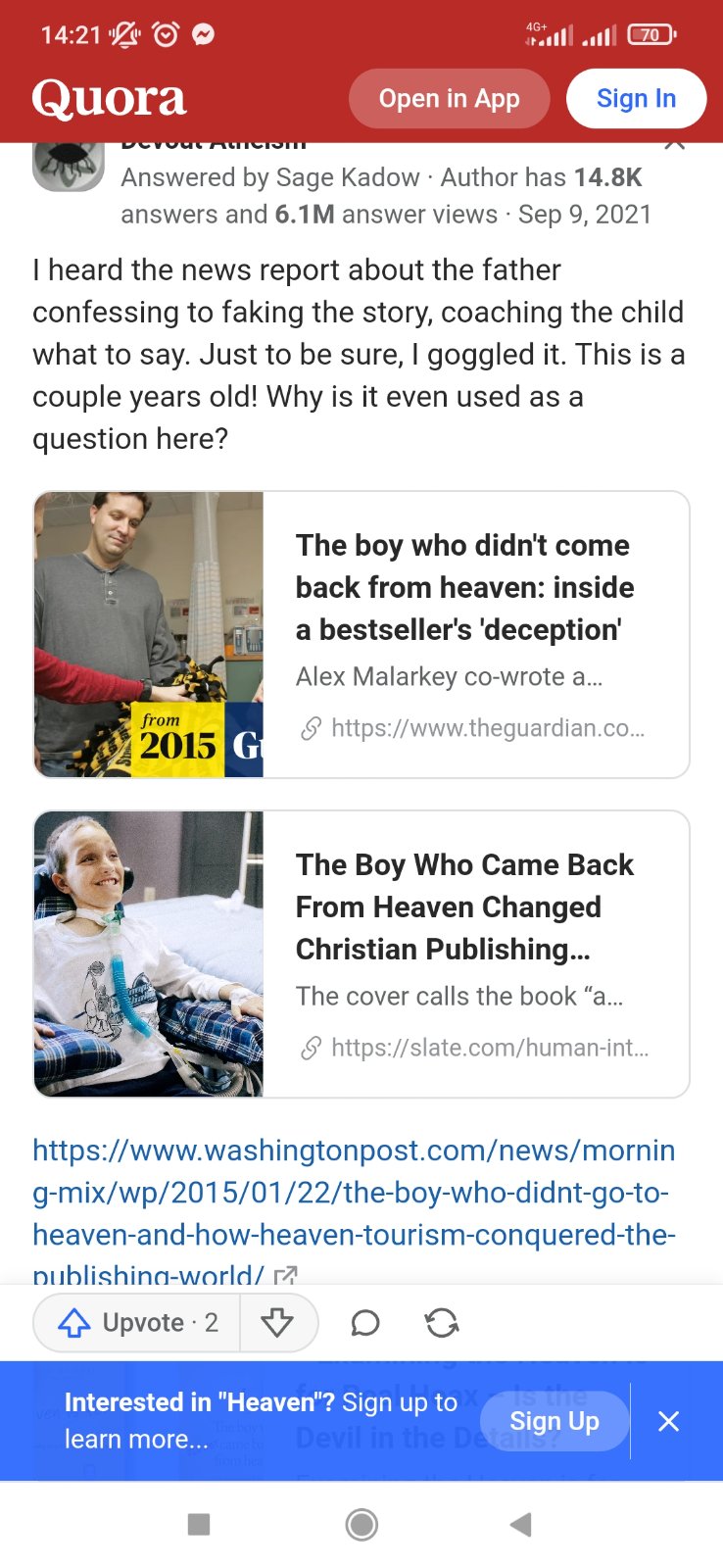Share this answer via the reshare icon
This screenshot has height=1568, width=723.
tap(442, 1323)
